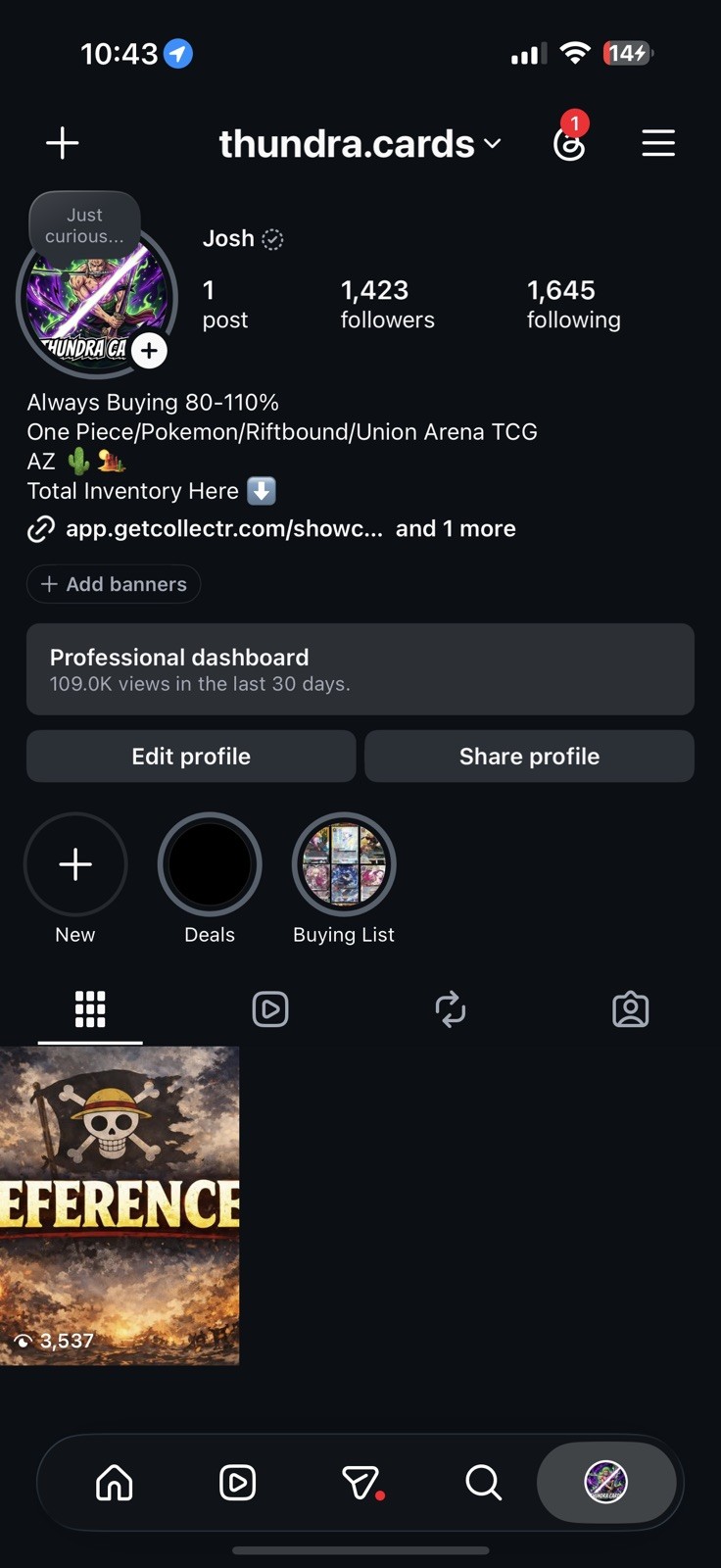Image resolution: width=721 pixels, height=1568 pixels.
Task: Open the 1,645 following list
Action: click(573, 304)
